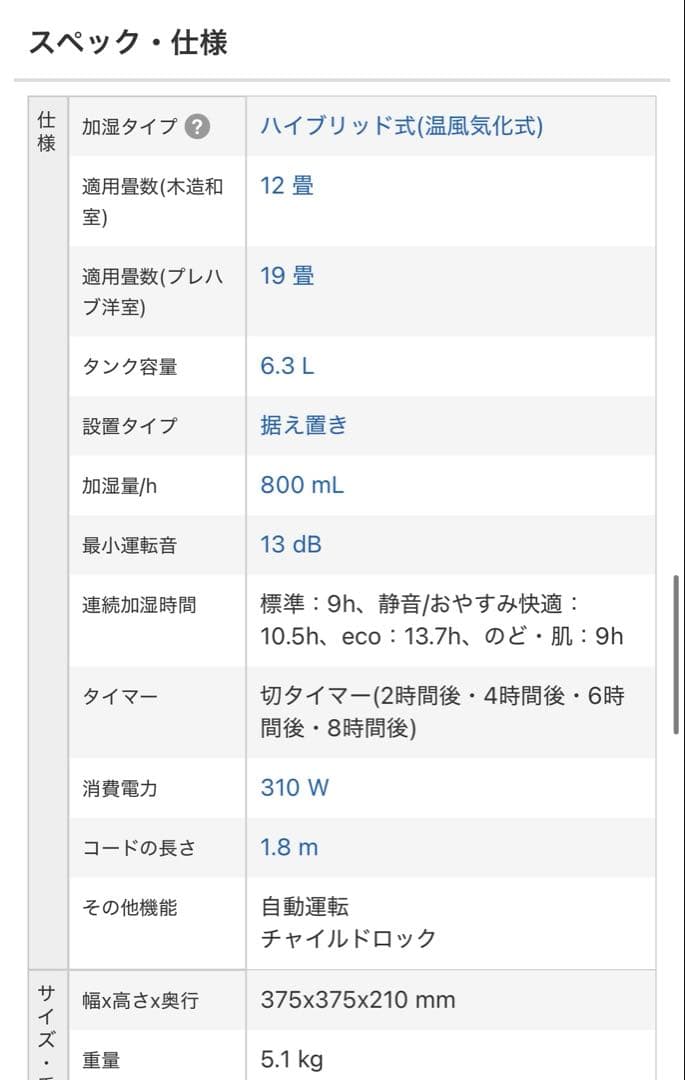Open the 800 mL link
This screenshot has width=685, height=1080.
click(302, 485)
